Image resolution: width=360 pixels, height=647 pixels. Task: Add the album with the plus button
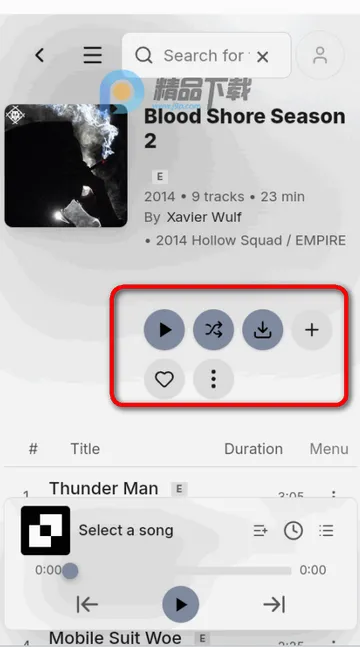point(312,330)
